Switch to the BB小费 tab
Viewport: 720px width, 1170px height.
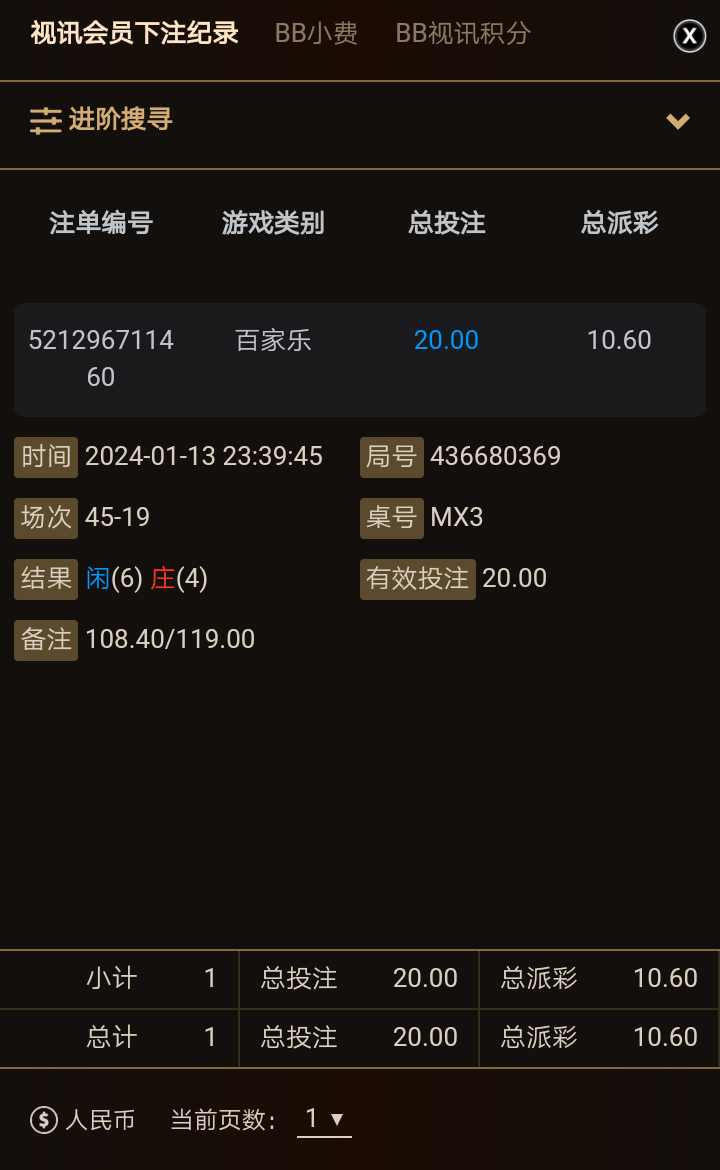pyautogui.click(x=316, y=33)
